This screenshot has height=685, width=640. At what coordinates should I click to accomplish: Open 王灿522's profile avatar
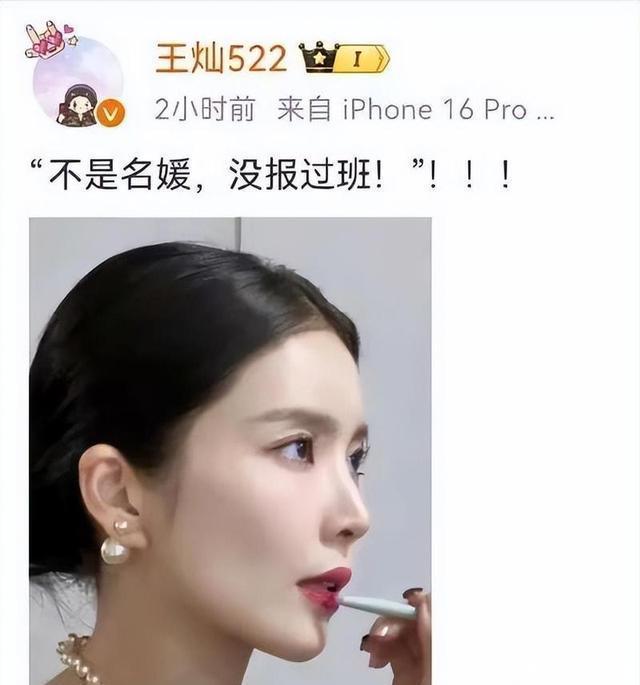click(x=78, y=84)
